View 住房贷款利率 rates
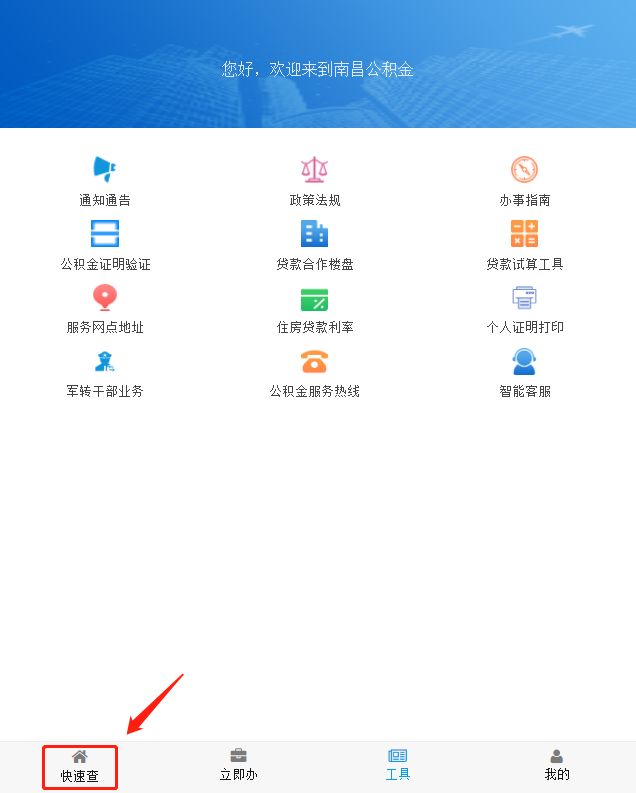636x793 pixels. click(x=315, y=308)
